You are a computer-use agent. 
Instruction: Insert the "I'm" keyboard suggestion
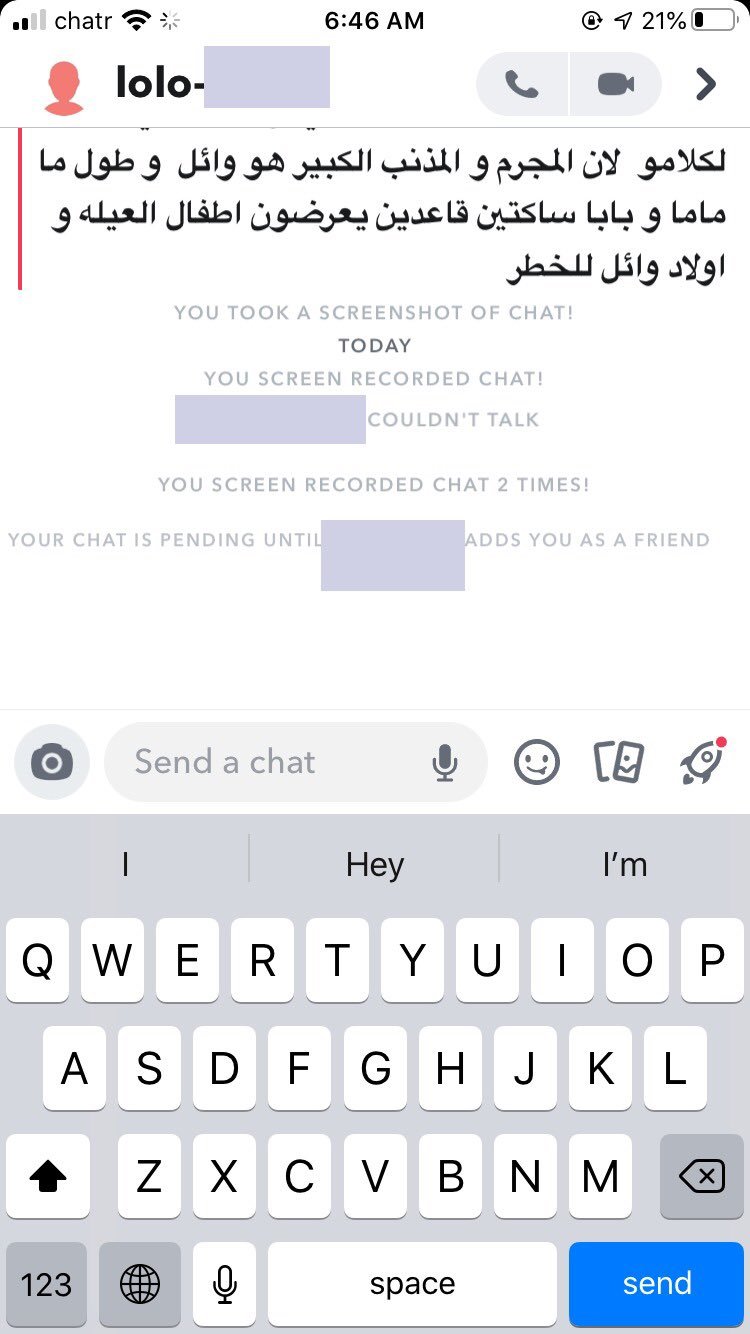(625, 864)
